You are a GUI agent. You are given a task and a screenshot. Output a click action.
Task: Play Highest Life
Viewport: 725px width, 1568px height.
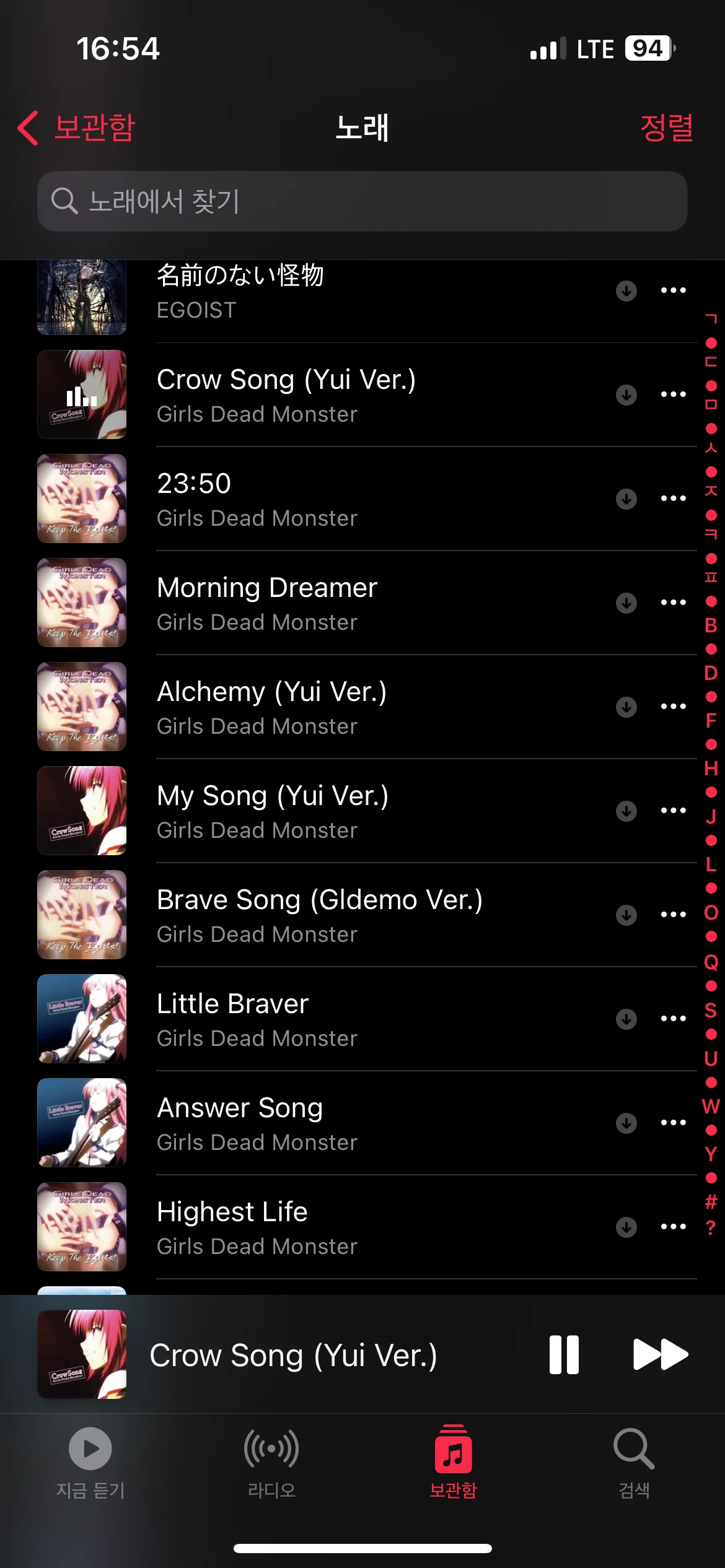310,1227
